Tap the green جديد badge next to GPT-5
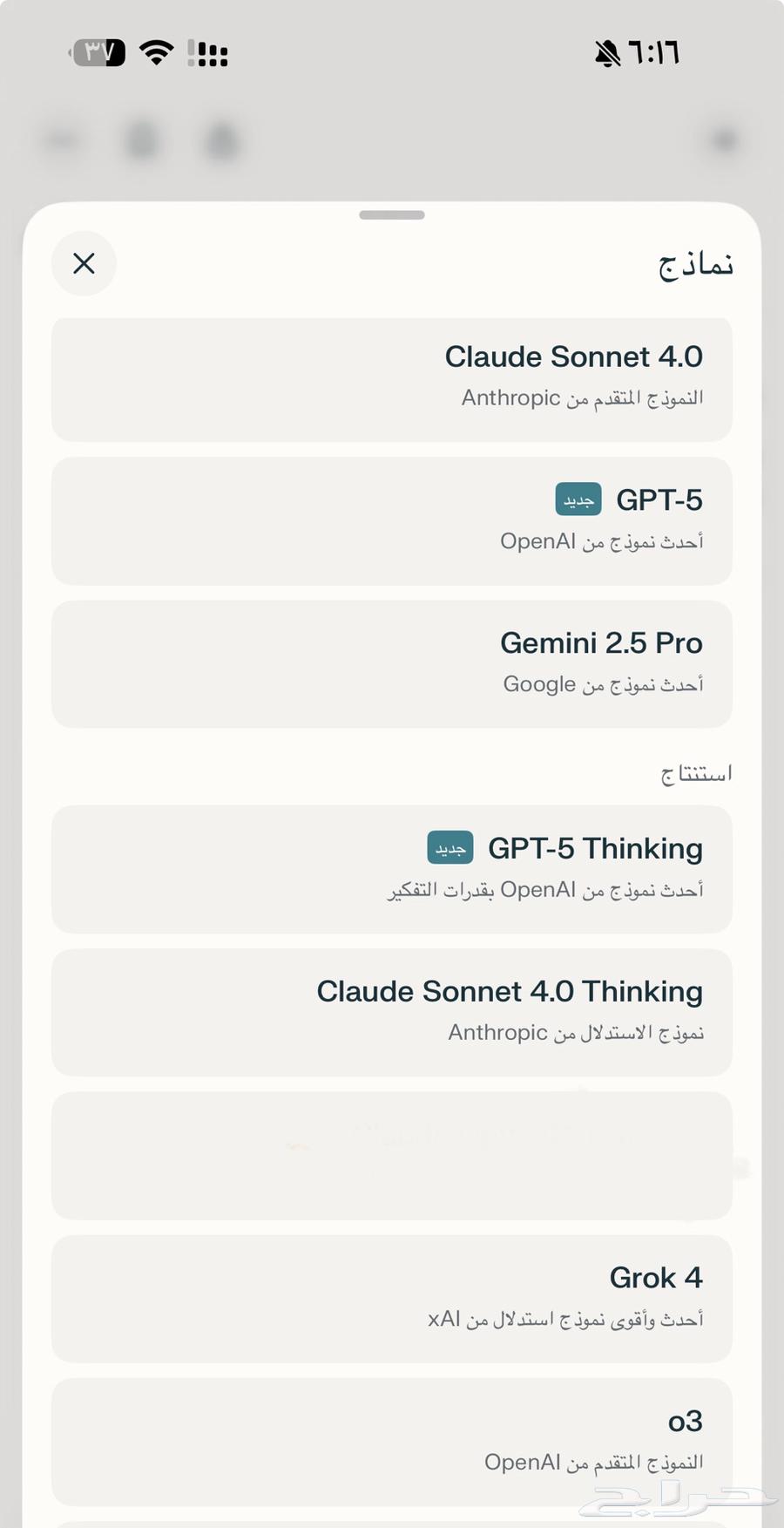 pyautogui.click(x=578, y=499)
